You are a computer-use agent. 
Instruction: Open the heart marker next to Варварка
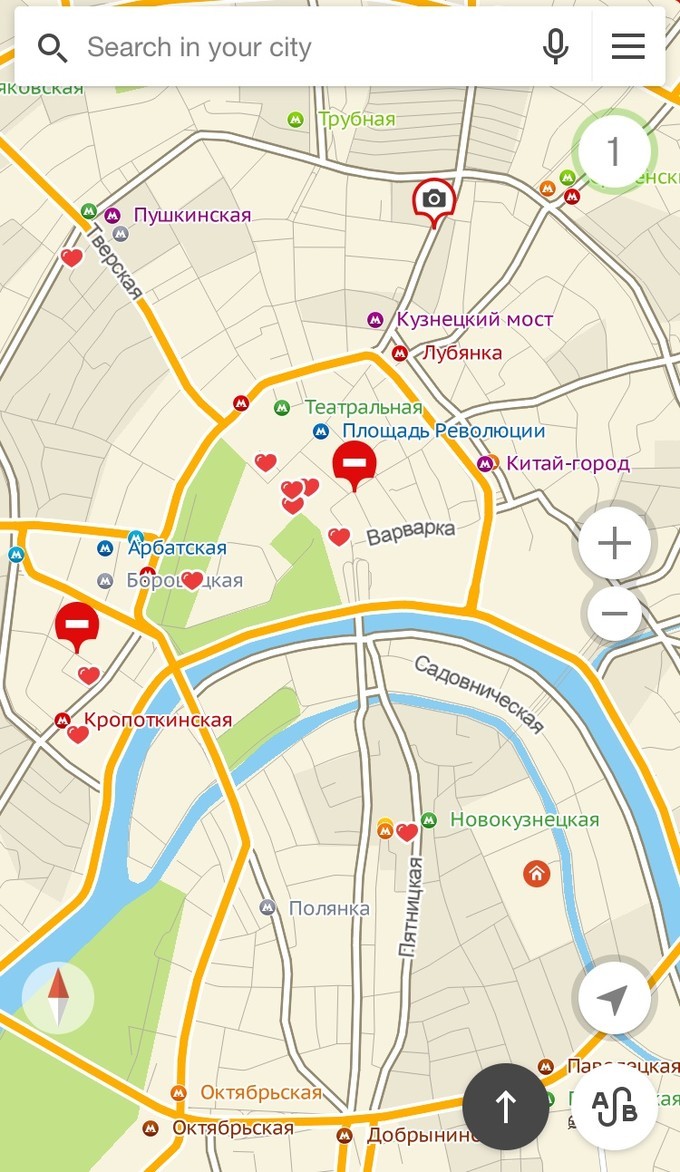click(x=339, y=537)
